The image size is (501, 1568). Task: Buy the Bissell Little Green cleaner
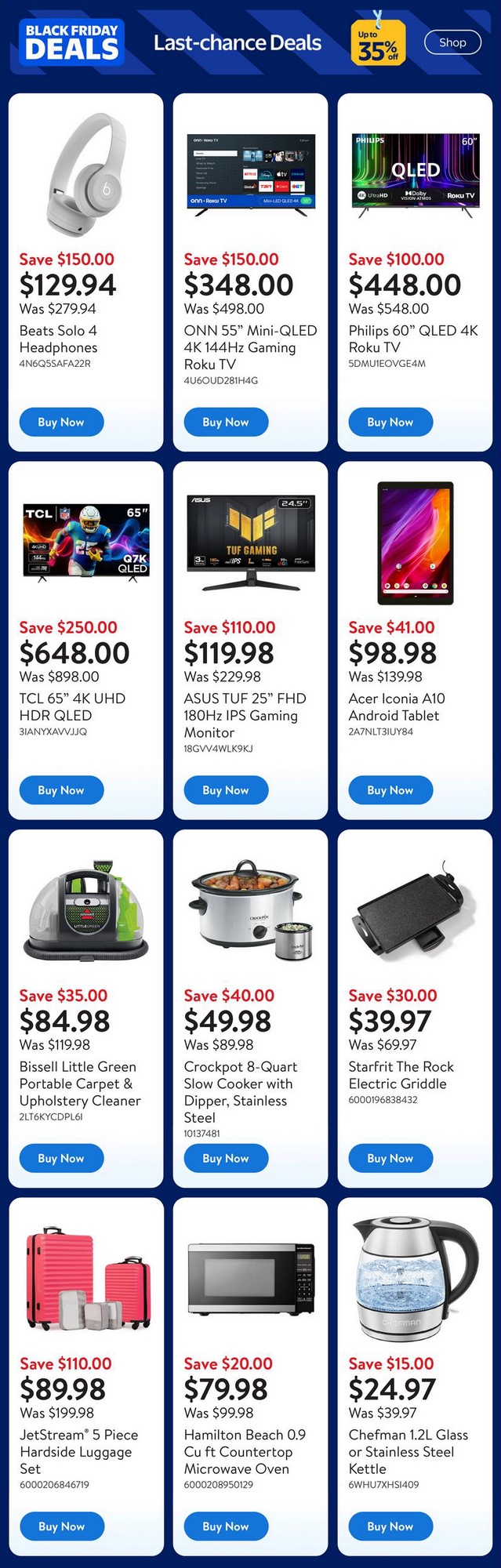coord(61,1158)
